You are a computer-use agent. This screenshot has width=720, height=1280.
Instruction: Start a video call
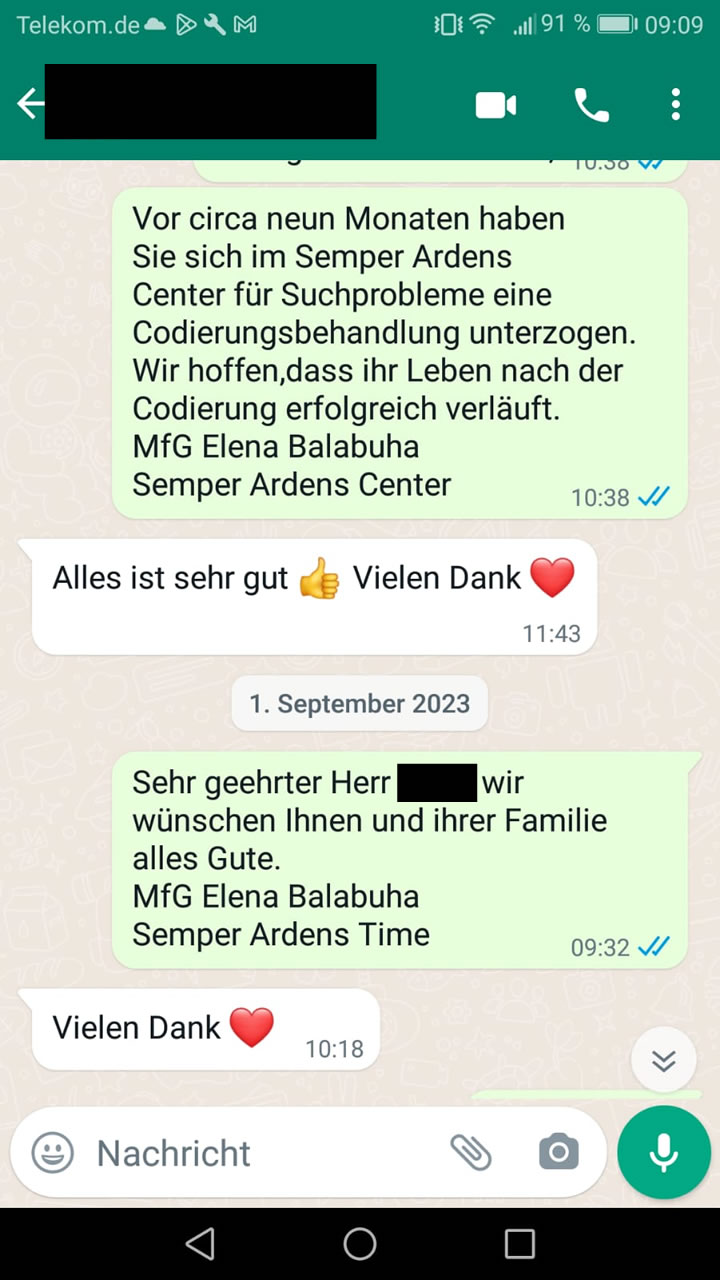pos(496,105)
